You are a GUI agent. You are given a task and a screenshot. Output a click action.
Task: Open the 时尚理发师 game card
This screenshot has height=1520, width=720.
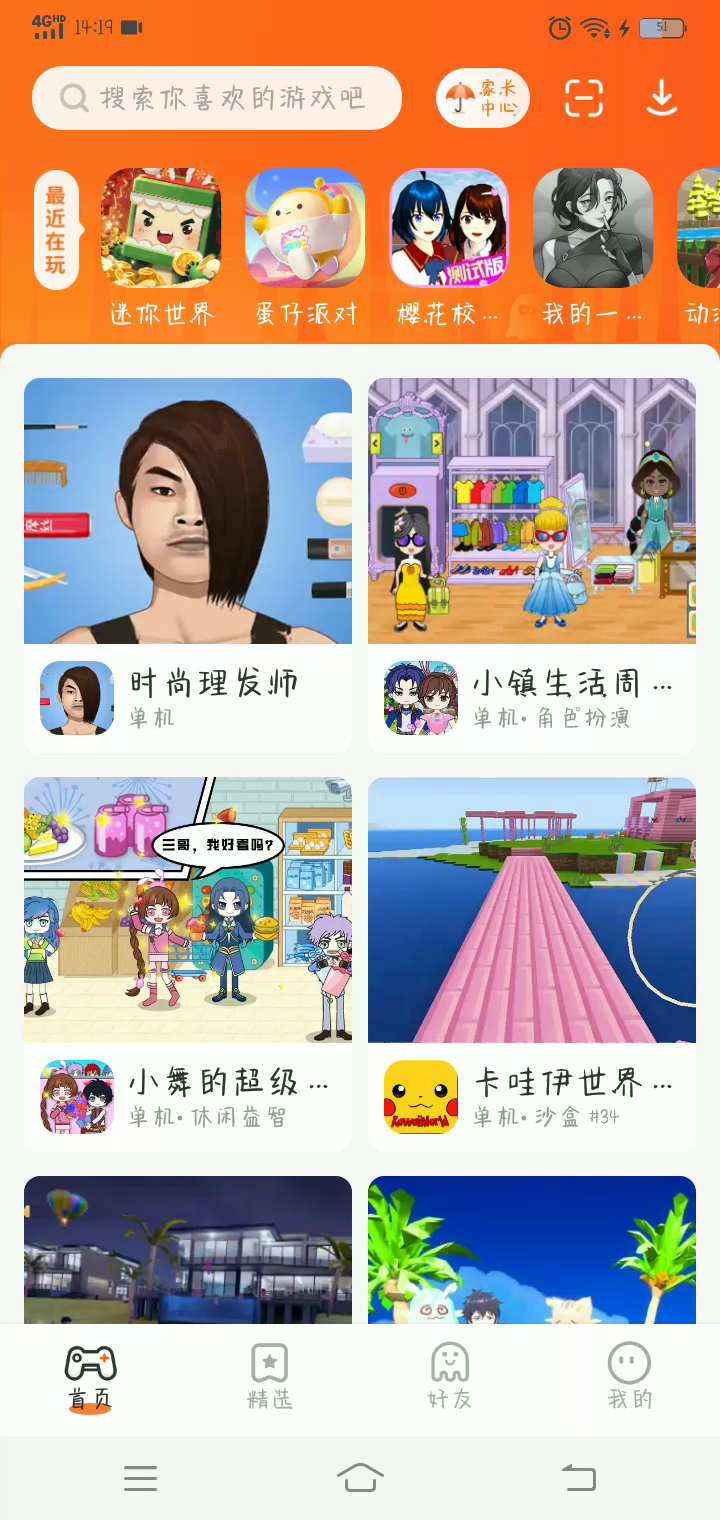click(x=188, y=564)
